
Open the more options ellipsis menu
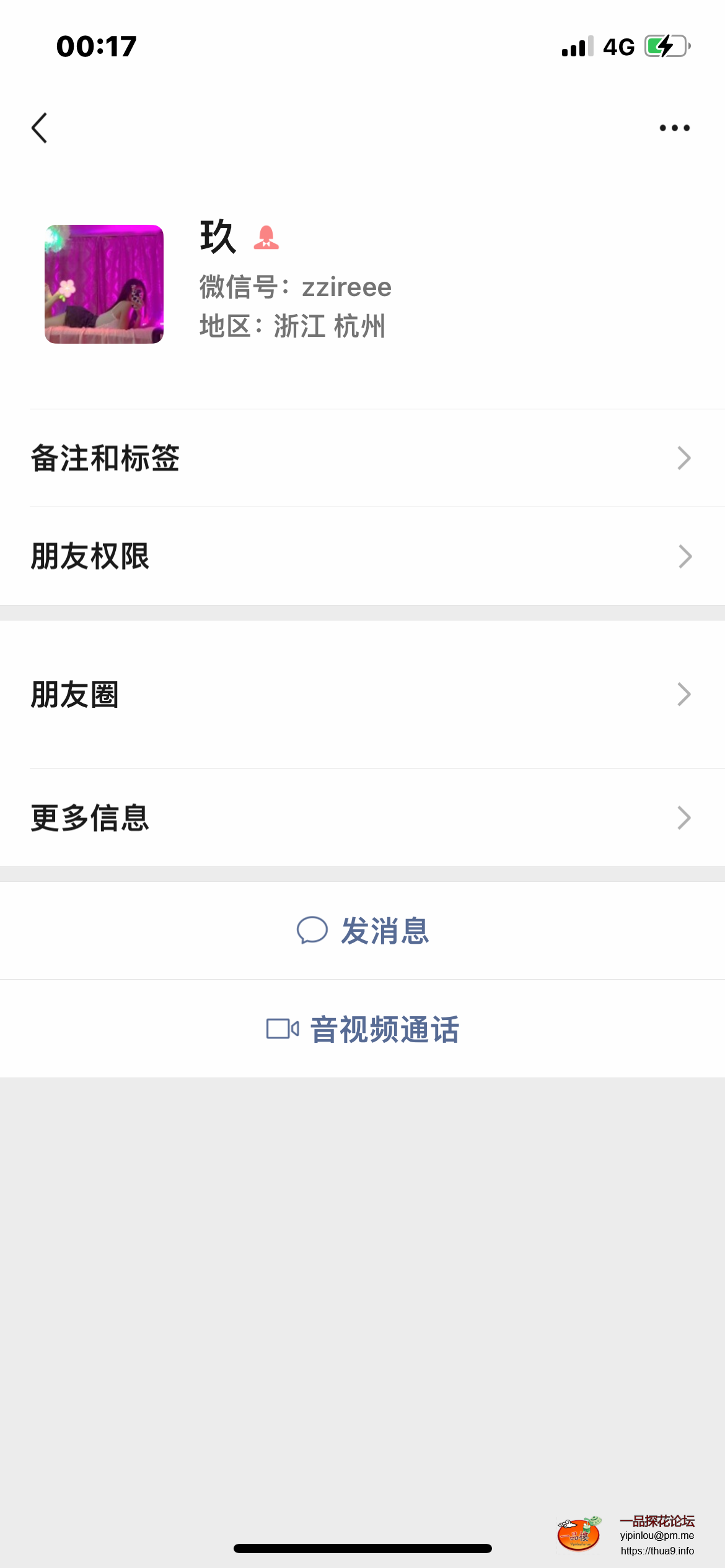click(x=675, y=127)
